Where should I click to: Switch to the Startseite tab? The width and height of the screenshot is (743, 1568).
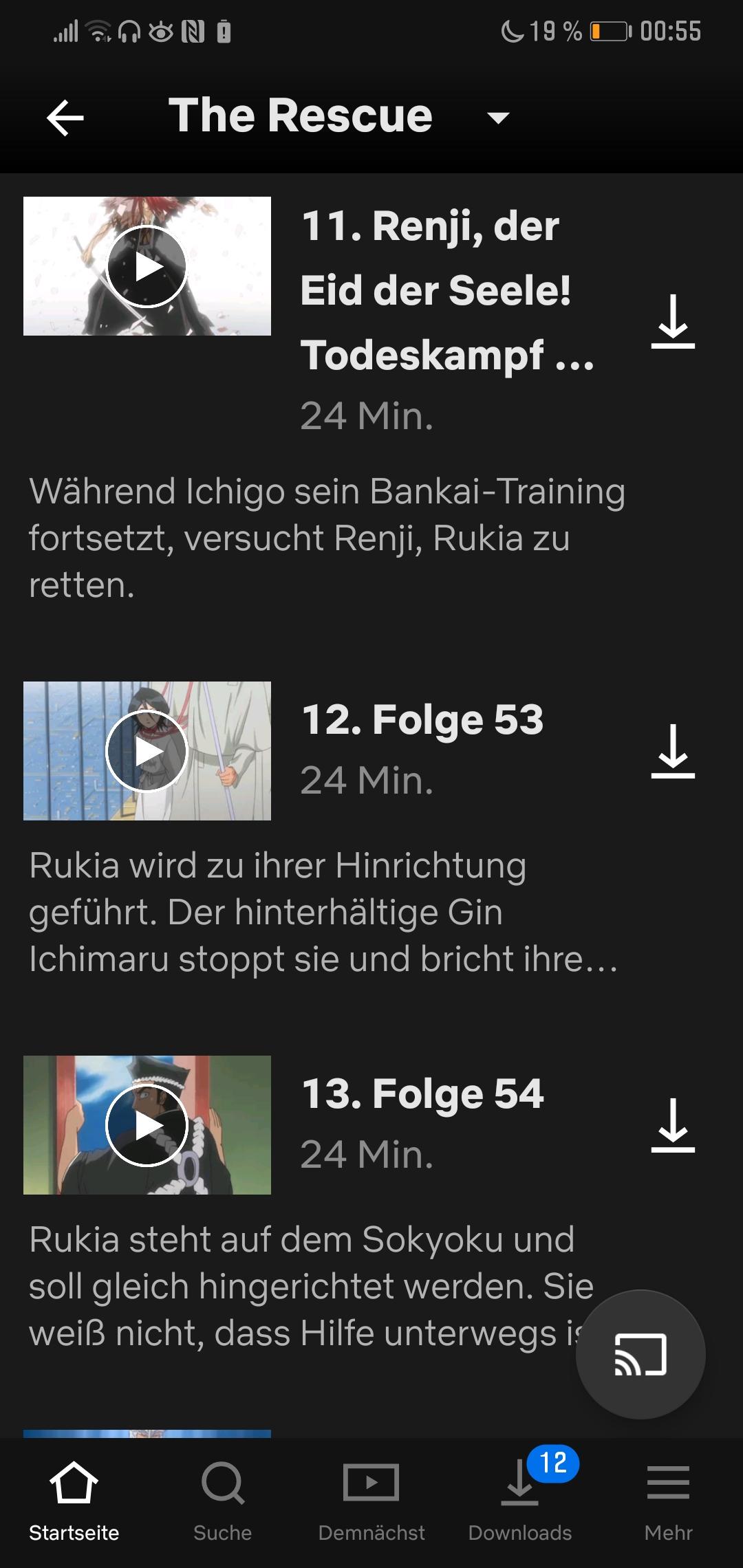click(x=74, y=1485)
